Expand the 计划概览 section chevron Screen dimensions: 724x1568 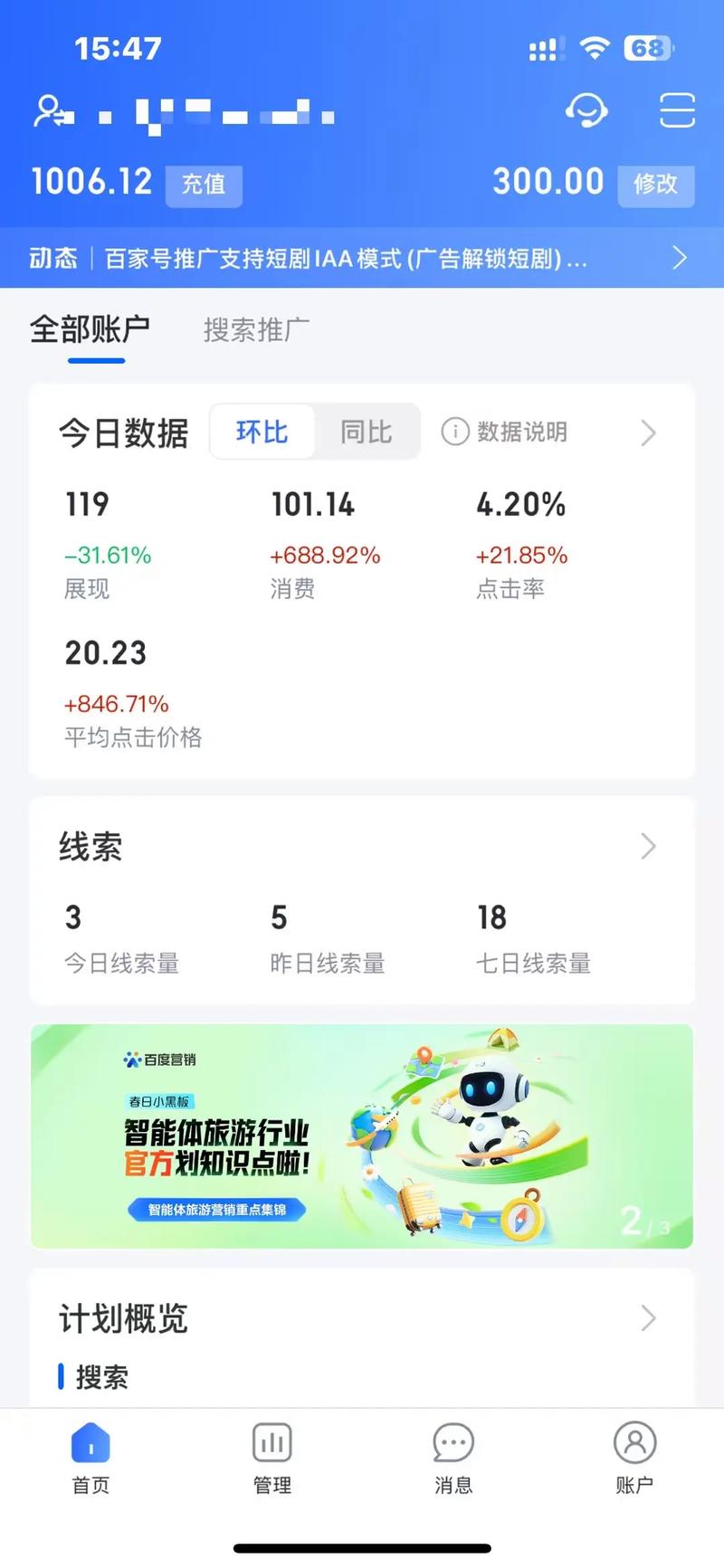(x=647, y=1319)
